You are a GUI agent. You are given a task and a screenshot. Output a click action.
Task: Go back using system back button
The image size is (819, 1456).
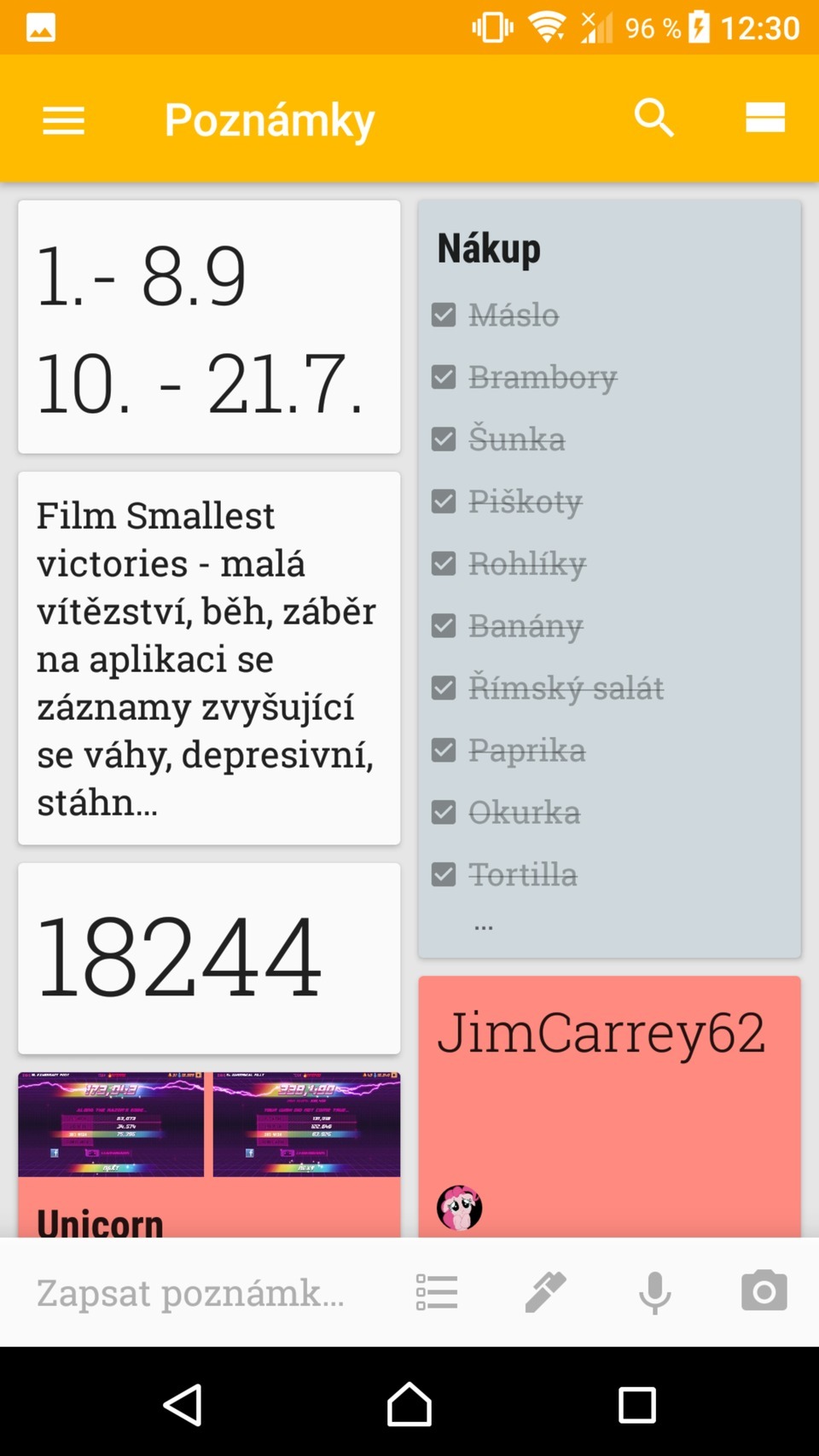tap(183, 1405)
